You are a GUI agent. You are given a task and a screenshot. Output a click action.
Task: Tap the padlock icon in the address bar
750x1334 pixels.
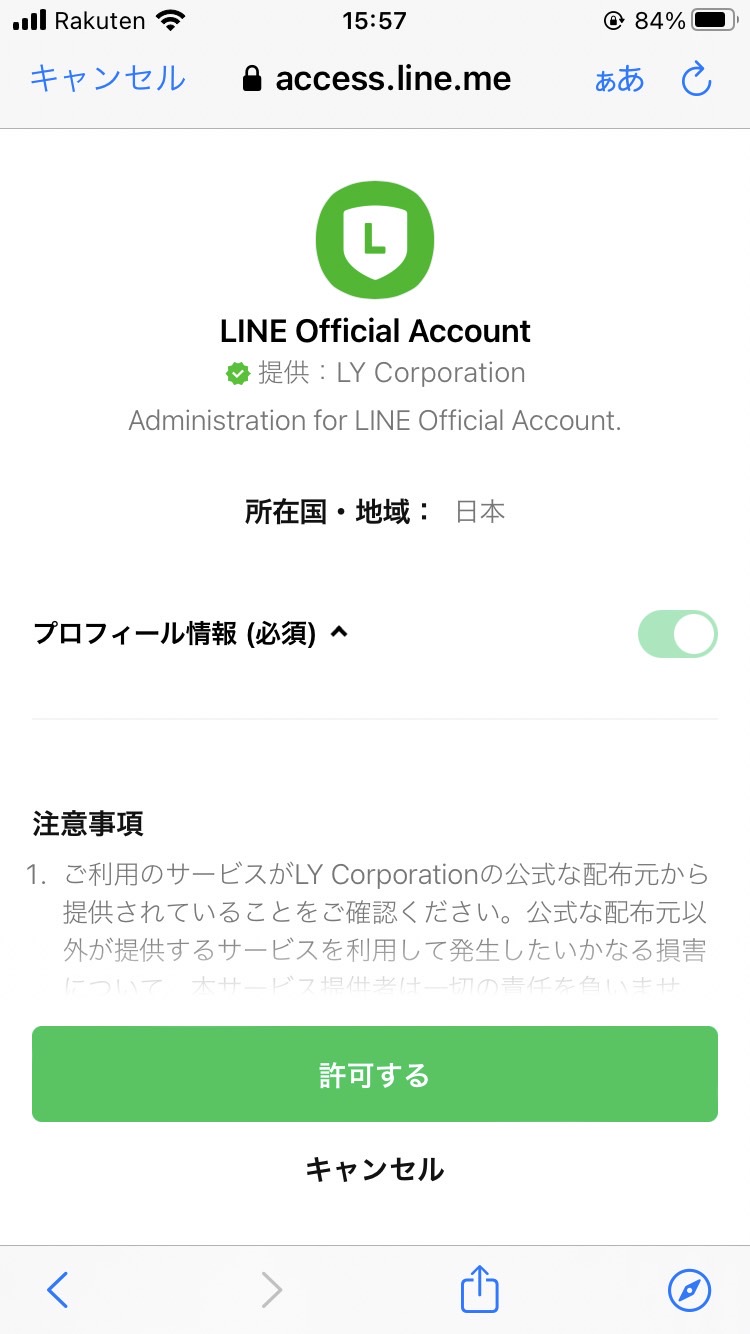pos(252,78)
